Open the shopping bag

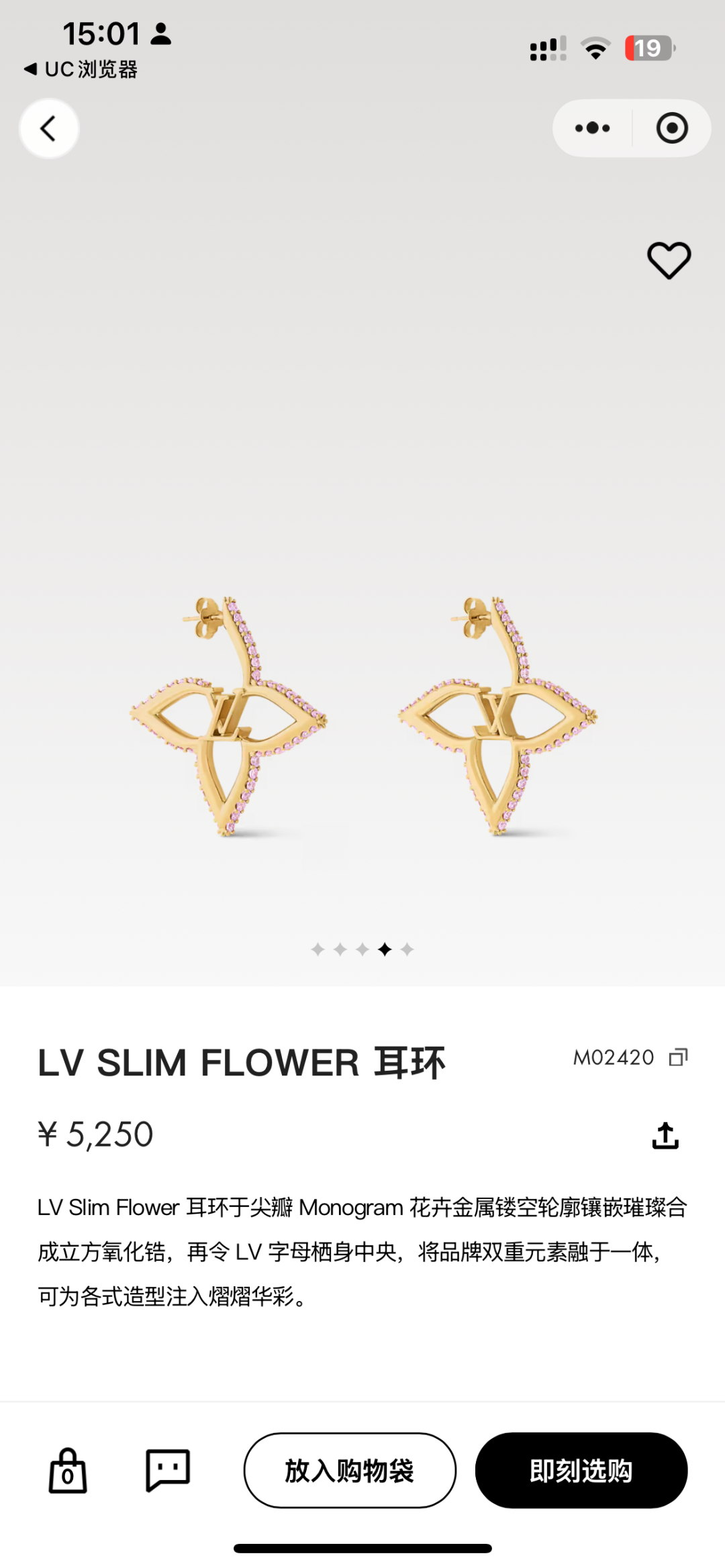[x=68, y=1471]
